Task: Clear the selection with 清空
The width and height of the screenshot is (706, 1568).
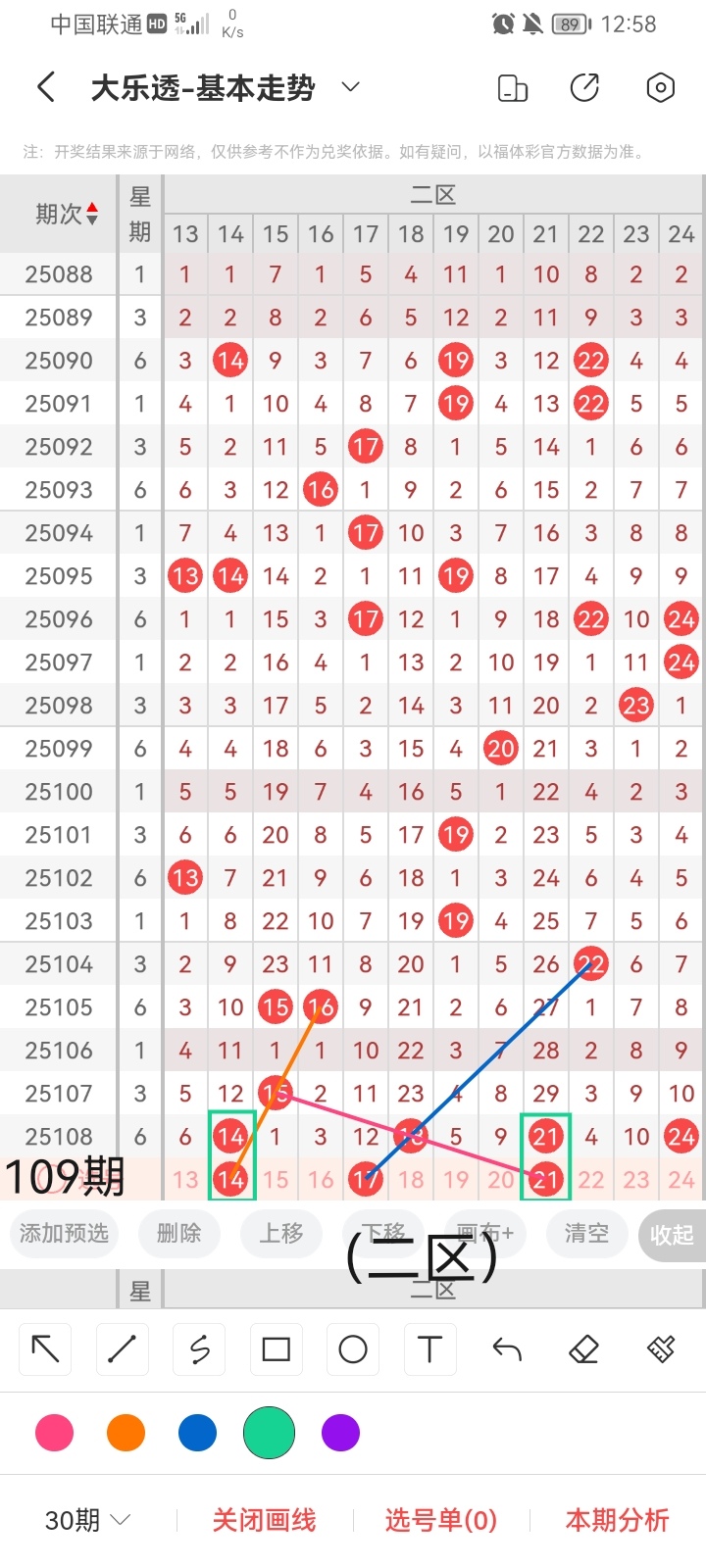Action: click(x=586, y=1233)
